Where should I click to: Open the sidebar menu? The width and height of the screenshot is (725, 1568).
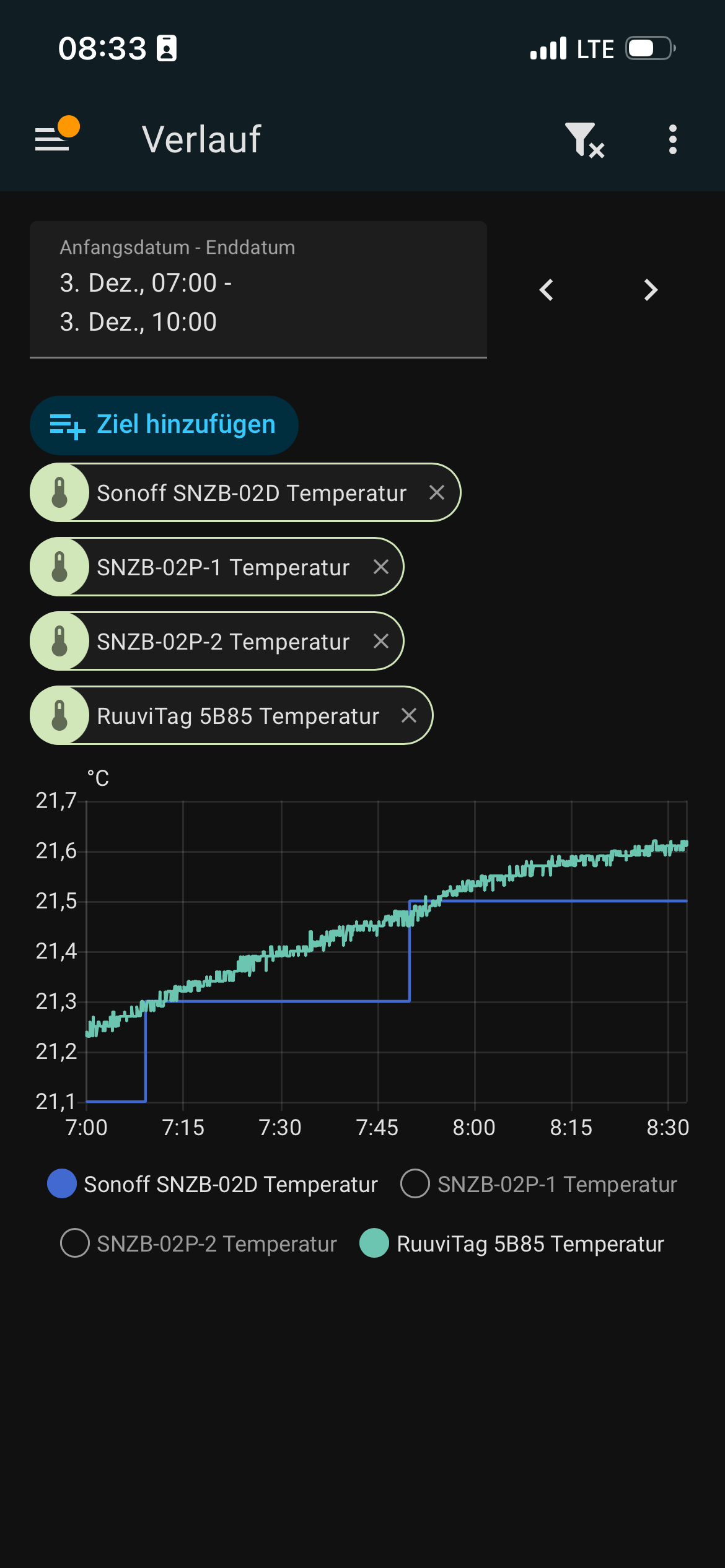(53, 139)
